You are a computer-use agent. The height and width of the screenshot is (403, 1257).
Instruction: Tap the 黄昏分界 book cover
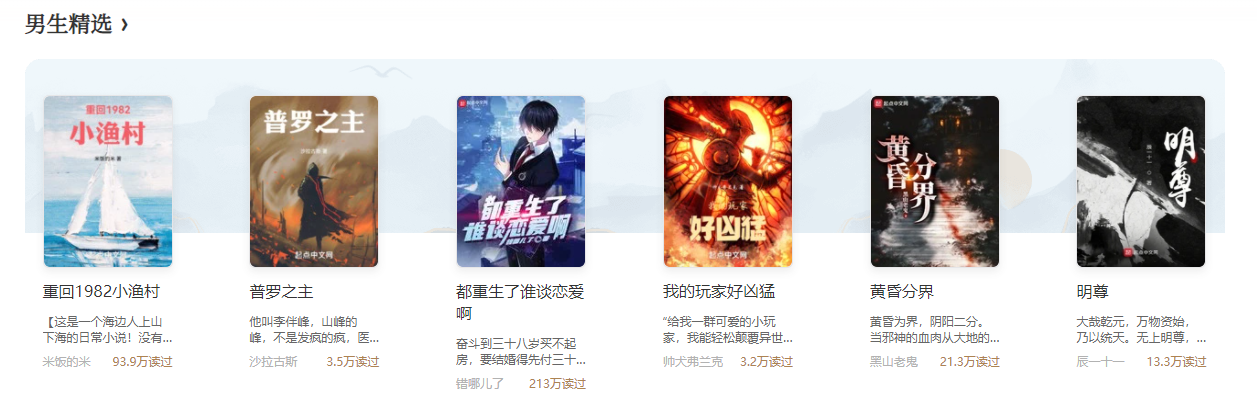(935, 181)
